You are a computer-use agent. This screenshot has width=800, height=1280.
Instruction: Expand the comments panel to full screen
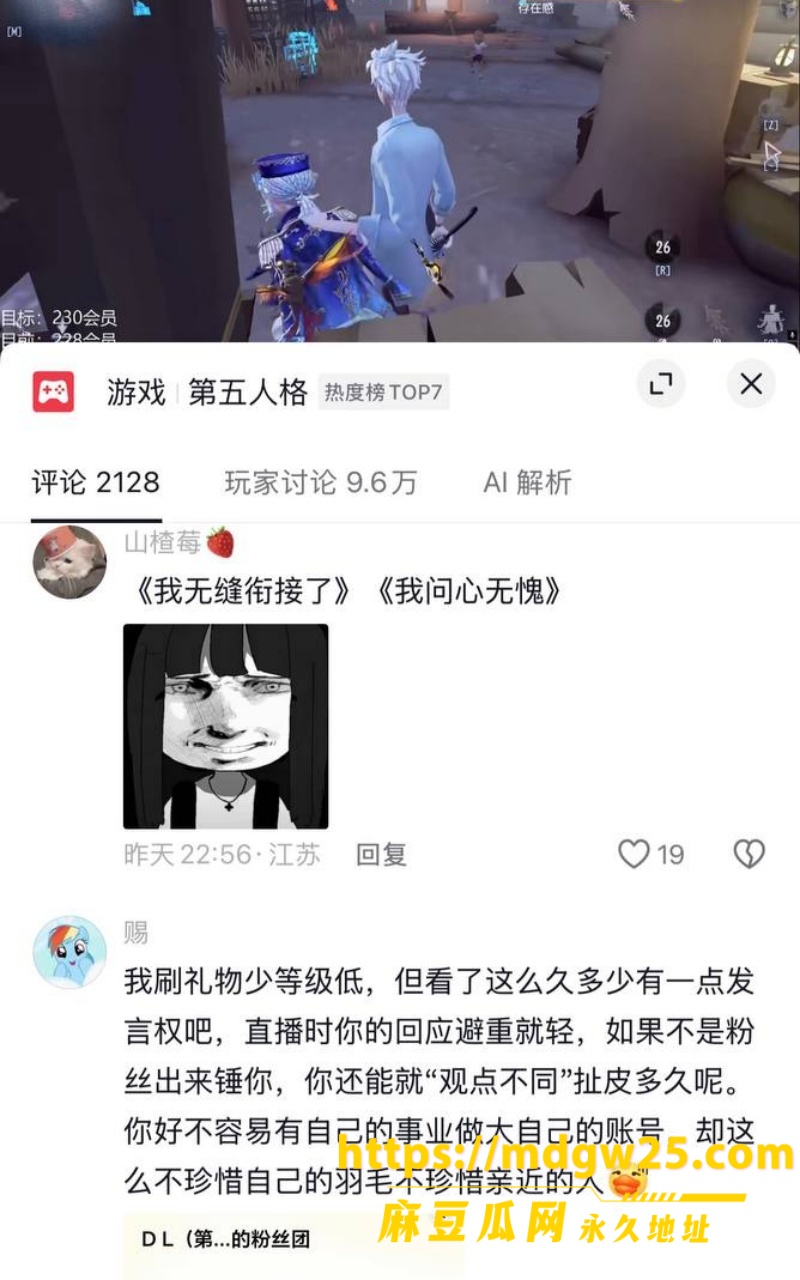point(660,384)
